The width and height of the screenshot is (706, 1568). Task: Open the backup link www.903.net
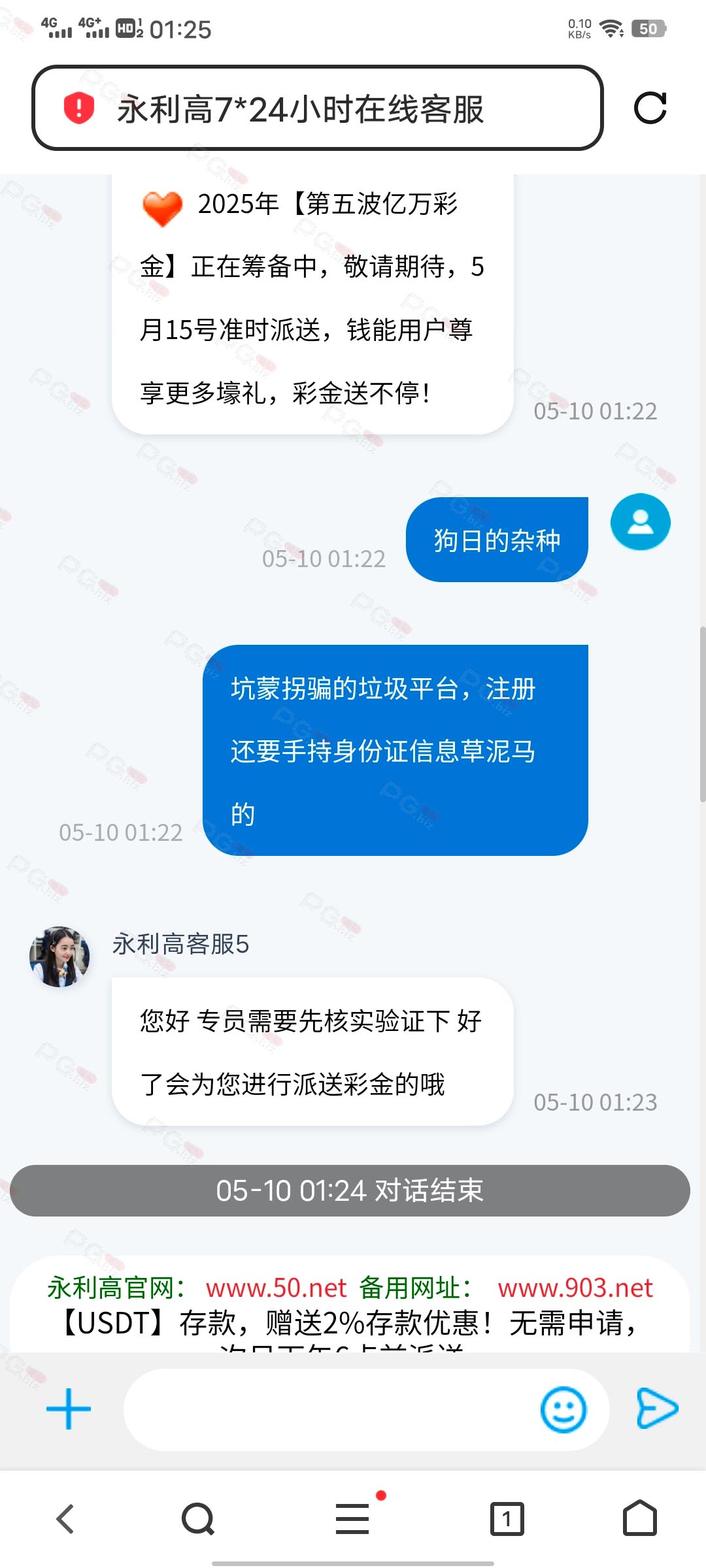575,1288
